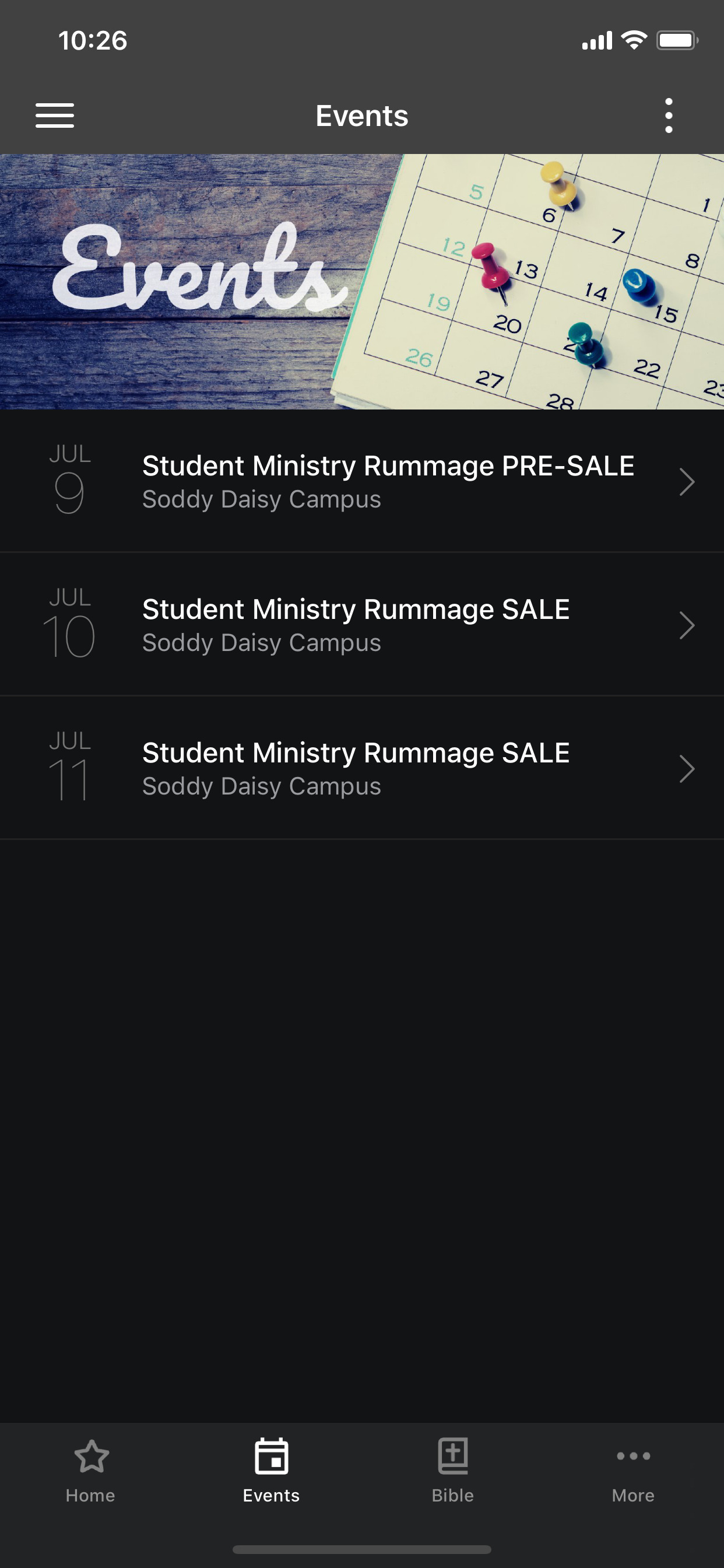Image resolution: width=724 pixels, height=1568 pixels.
Task: Open the Jul 9 Rummage PRE-SALE event
Action: click(x=362, y=481)
